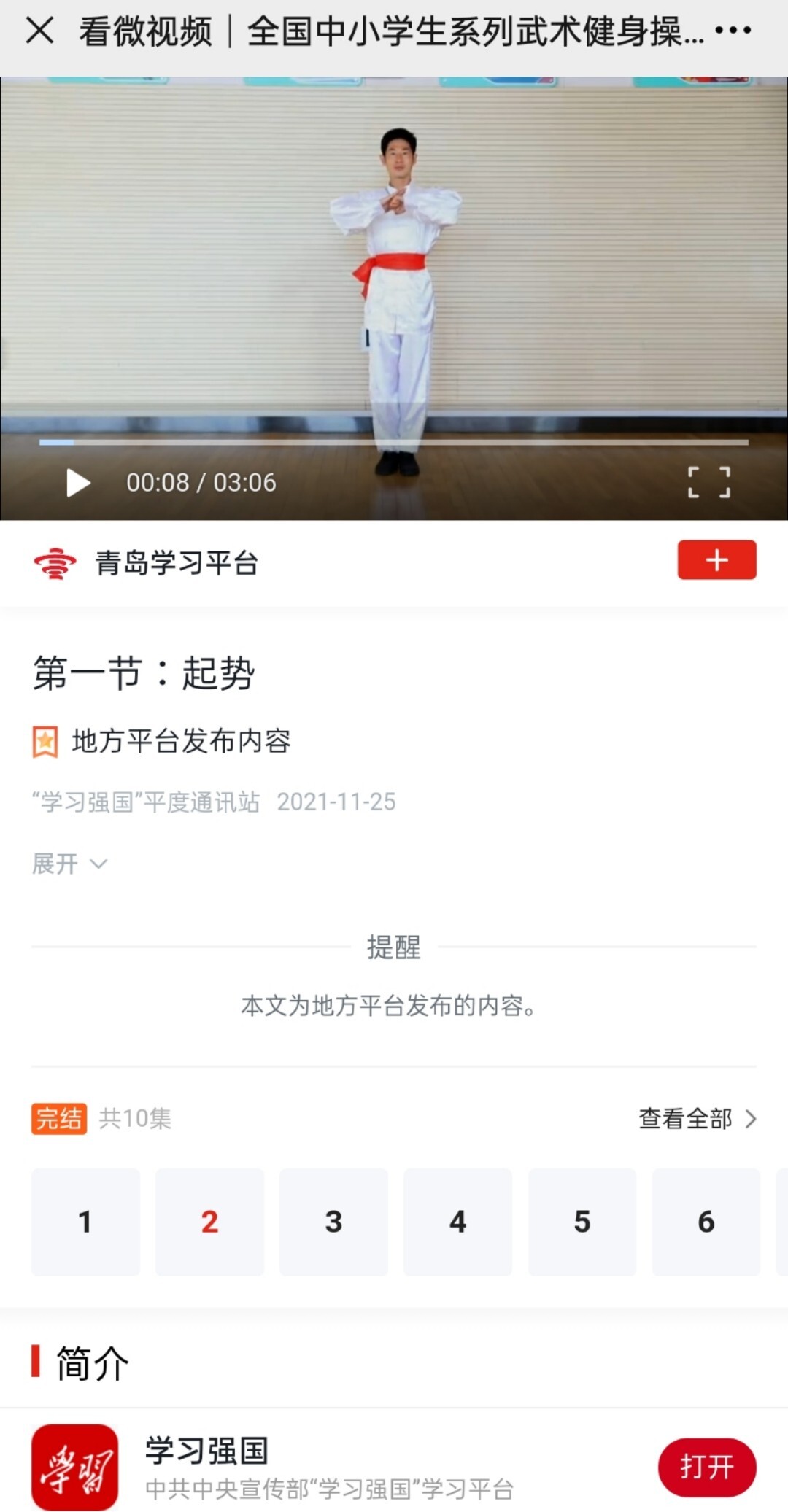Select episode 6
This screenshot has height=1512, width=788.
point(706,1222)
